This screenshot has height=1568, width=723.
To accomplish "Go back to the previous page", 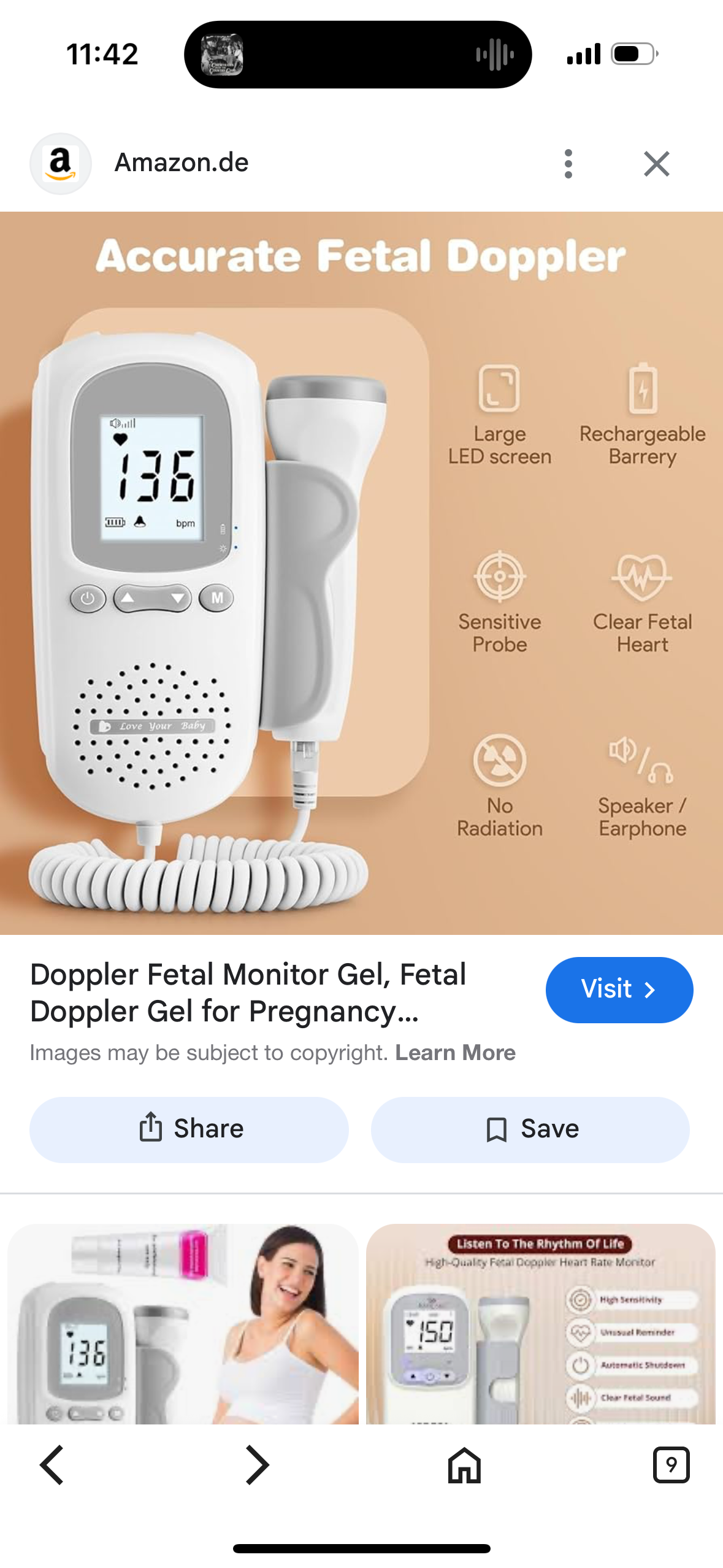I will click(x=52, y=1465).
